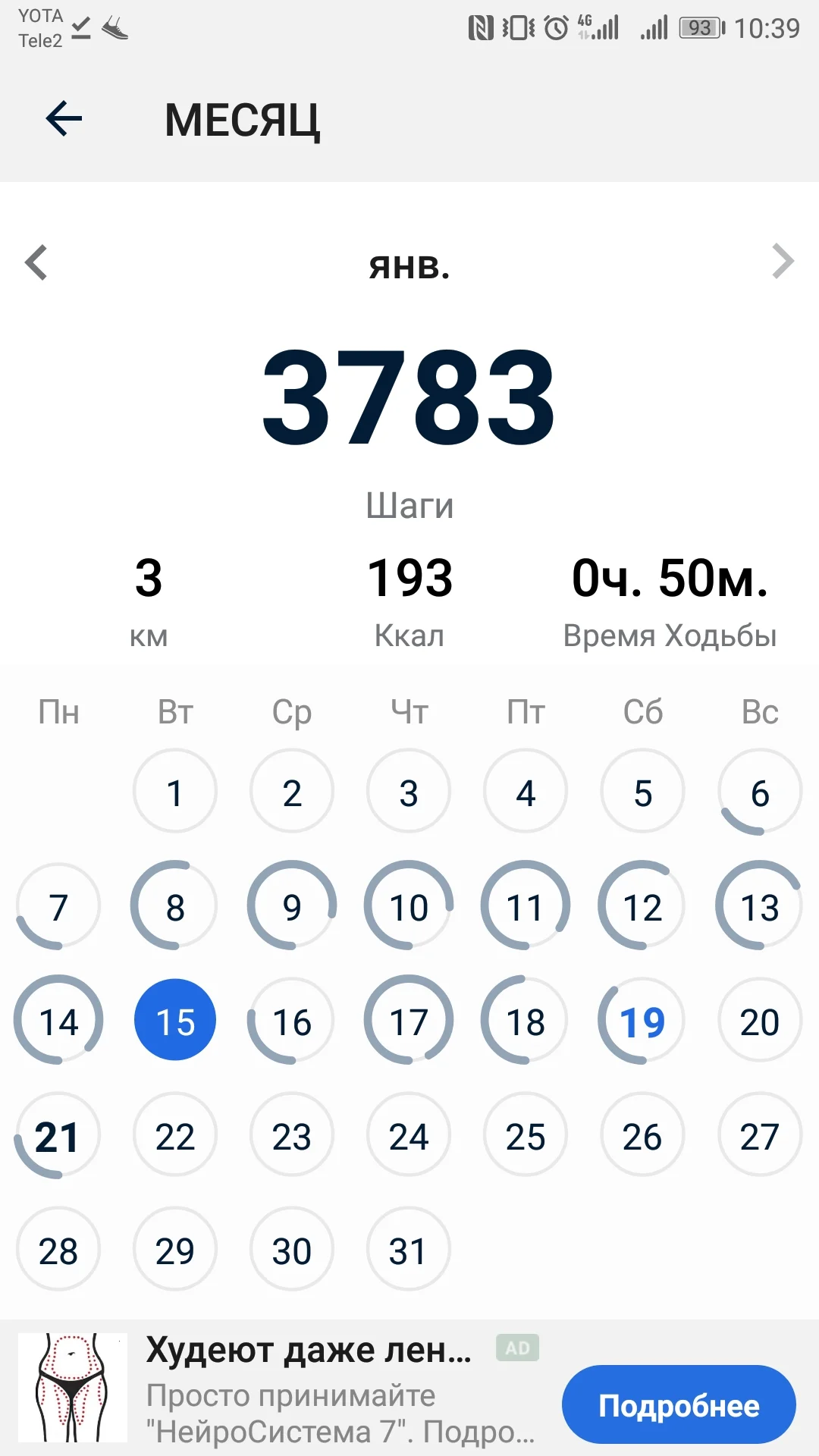Open the day 13 entry
This screenshot has width=819, height=1456.
point(759,905)
